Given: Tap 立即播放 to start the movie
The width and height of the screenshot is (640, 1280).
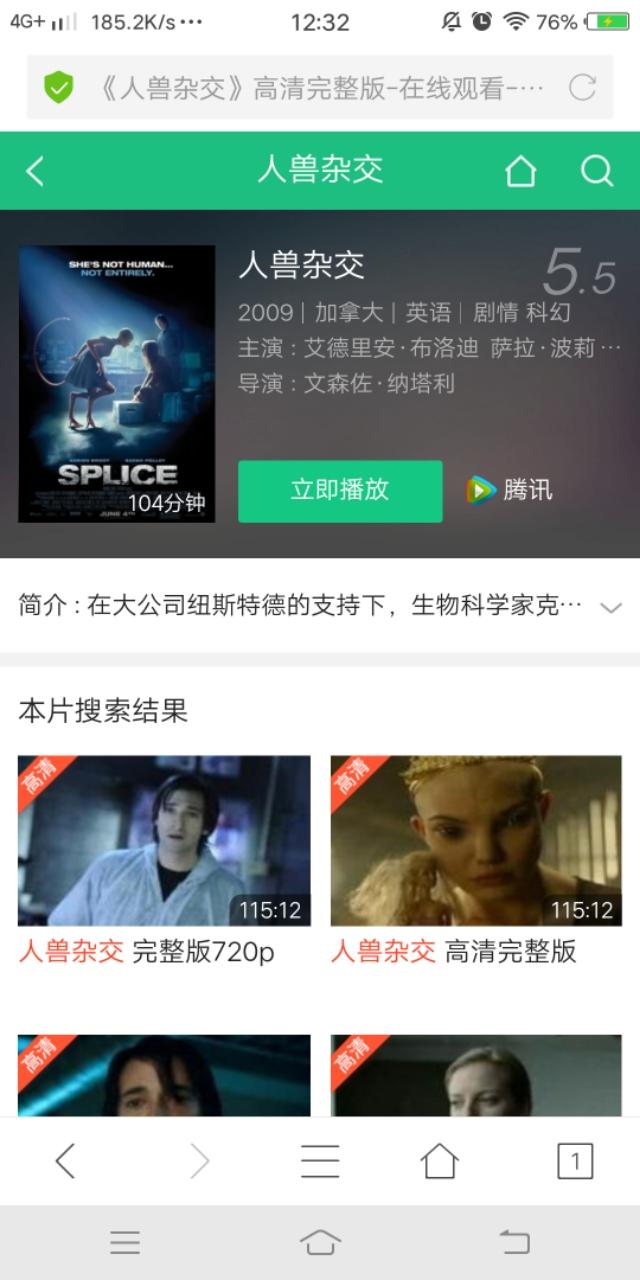Looking at the screenshot, I should pos(340,490).
